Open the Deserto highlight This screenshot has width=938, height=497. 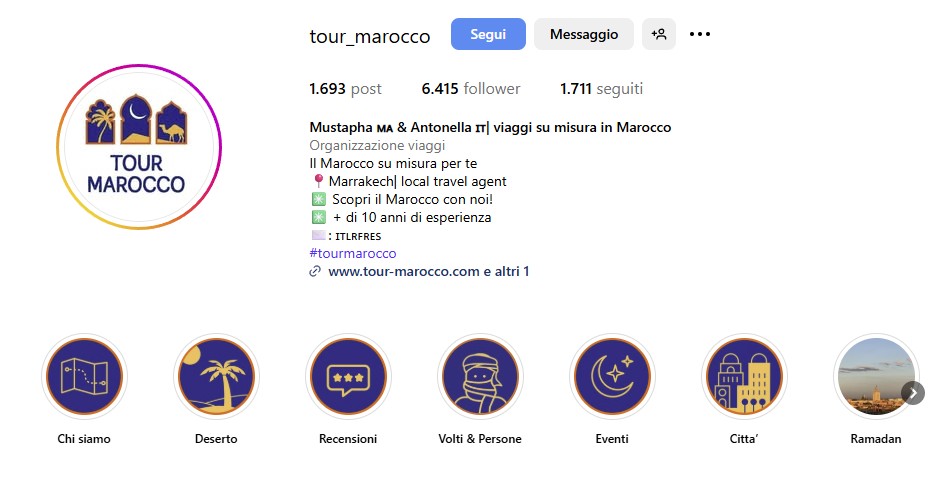click(216, 376)
